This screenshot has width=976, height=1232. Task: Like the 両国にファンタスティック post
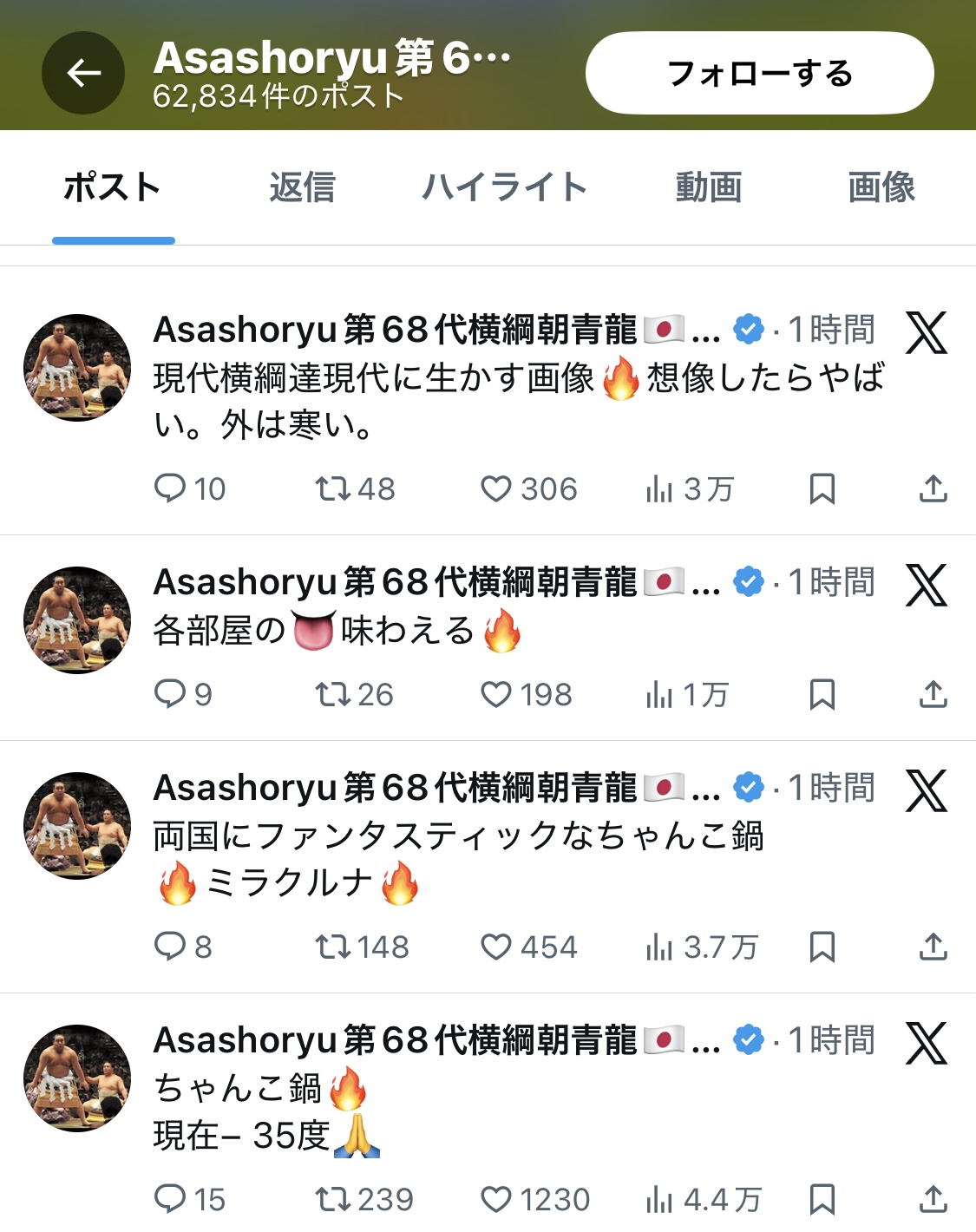click(x=496, y=947)
